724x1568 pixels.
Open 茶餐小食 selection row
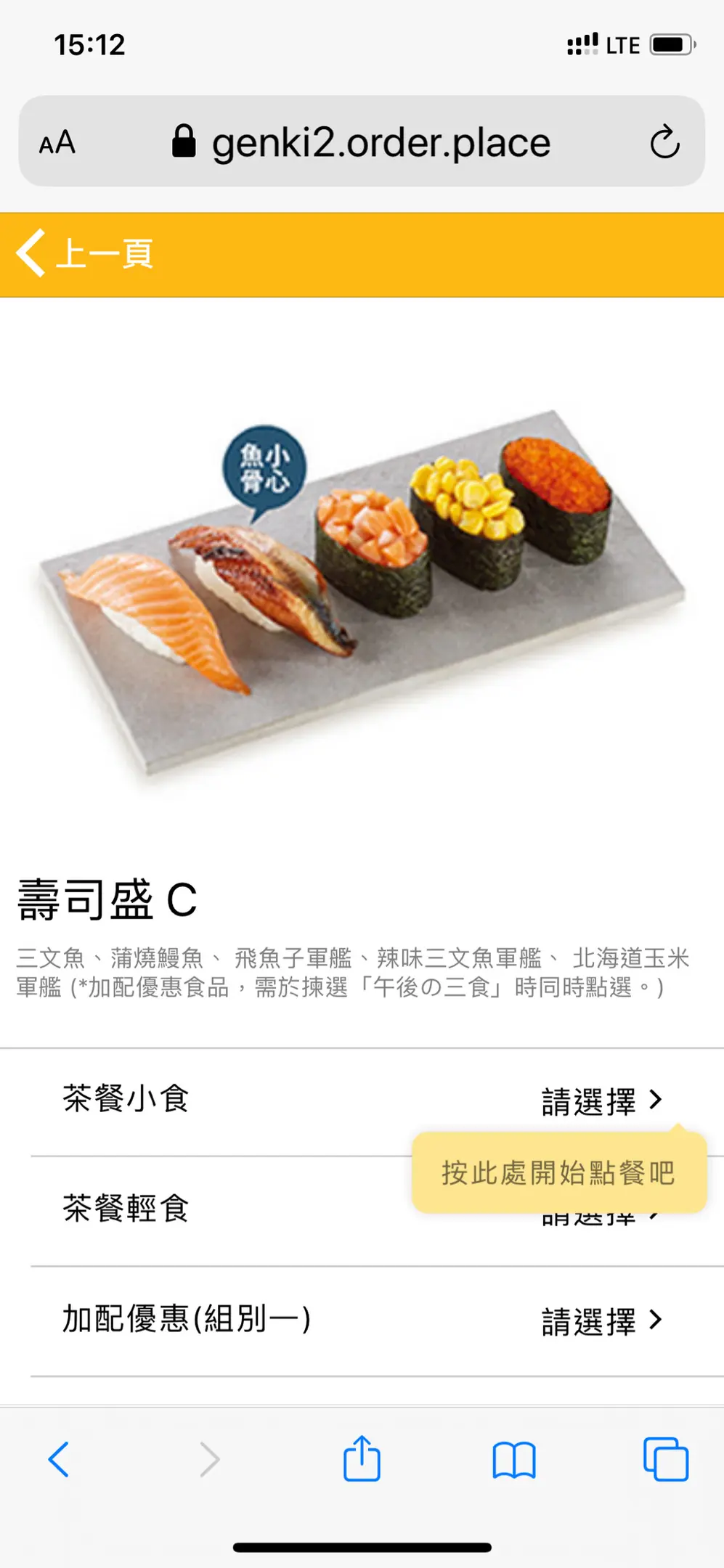(x=363, y=1100)
